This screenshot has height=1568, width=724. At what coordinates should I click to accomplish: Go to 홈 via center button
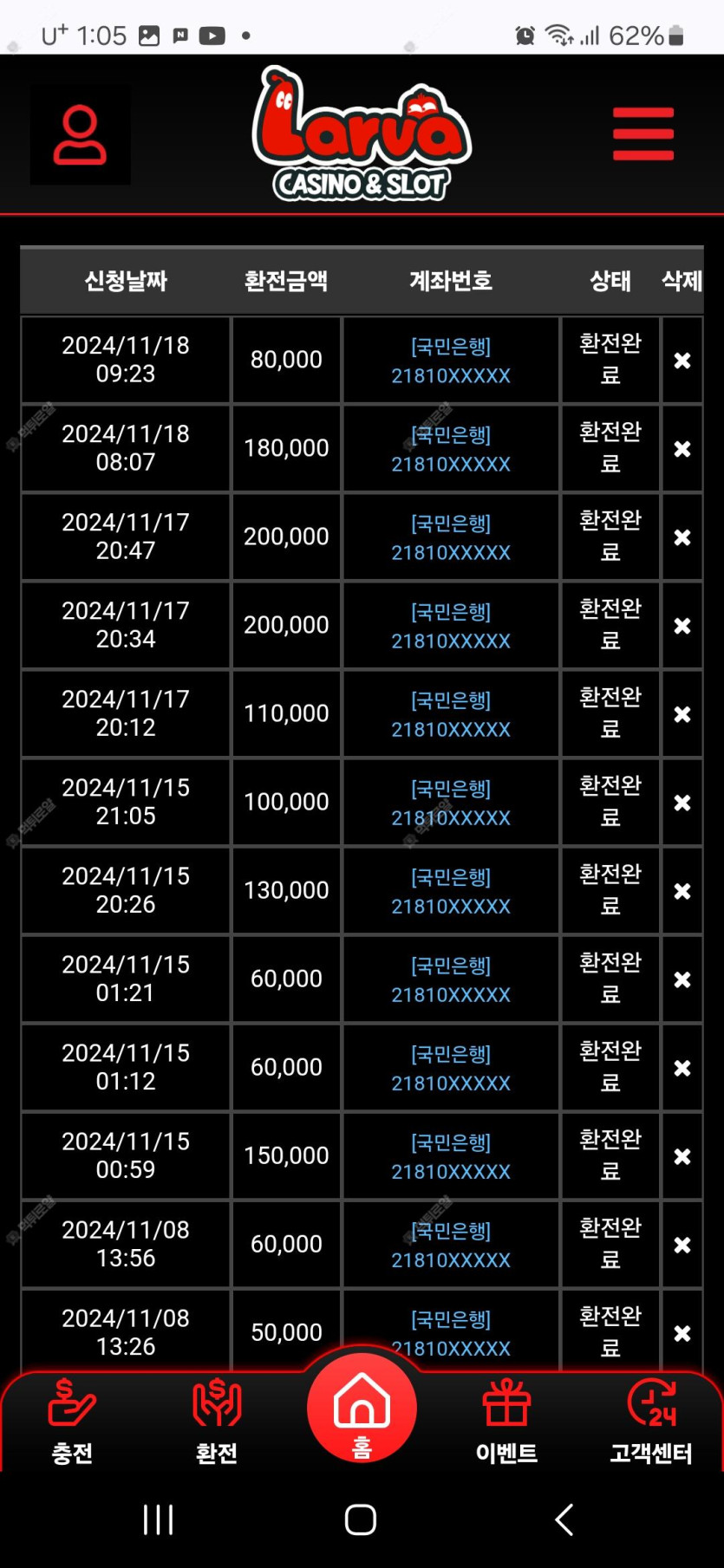362,1408
